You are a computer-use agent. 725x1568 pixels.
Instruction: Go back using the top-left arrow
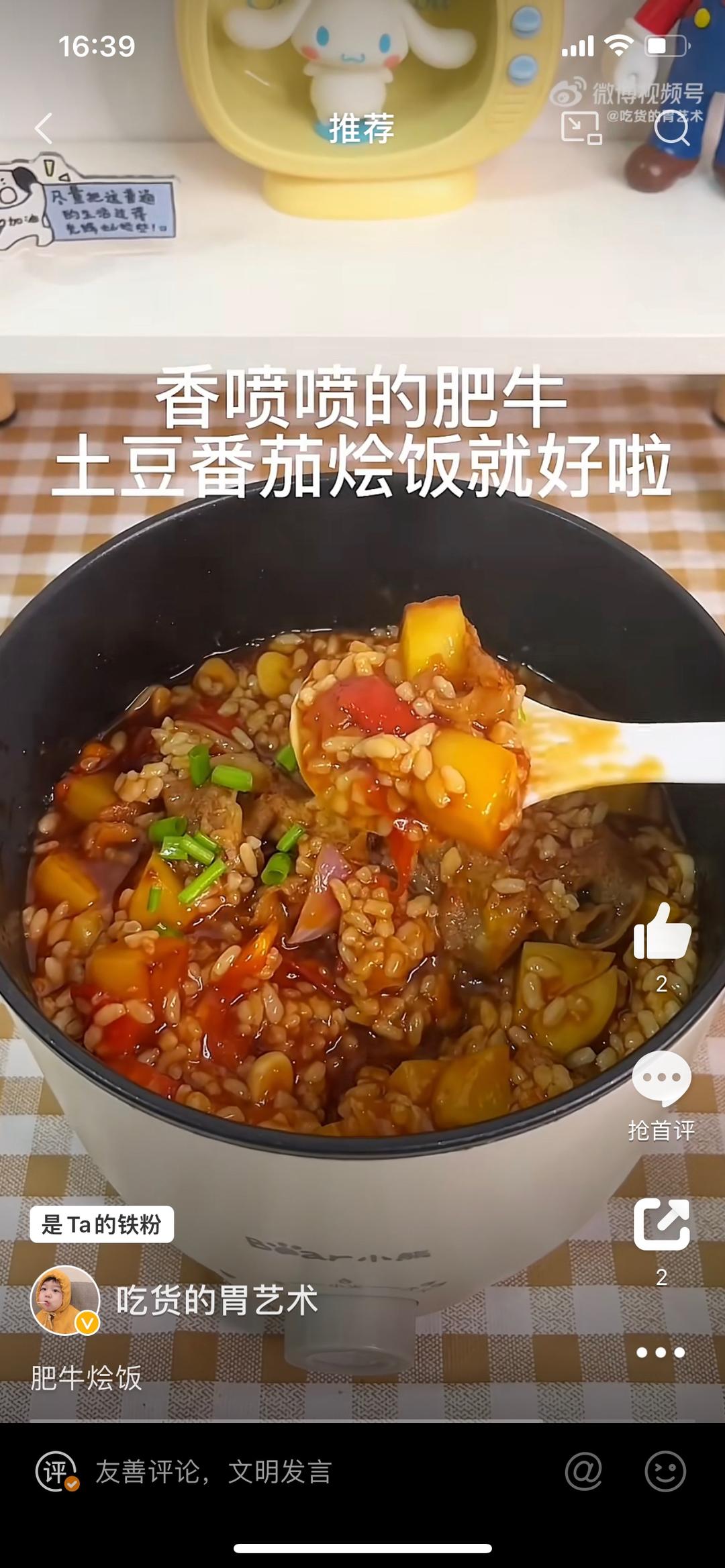click(44, 128)
